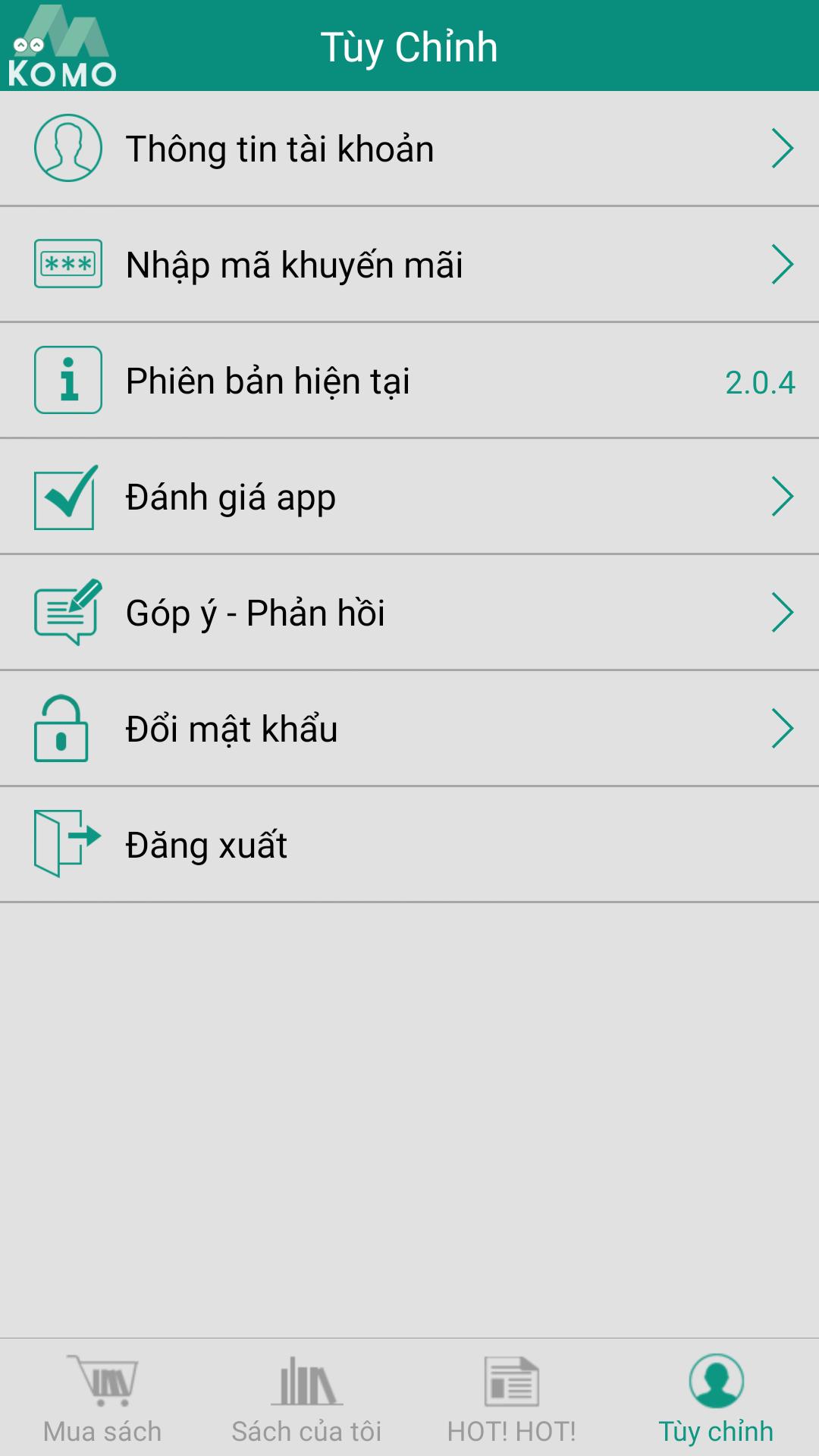Switch to the Mua sách tab
The image size is (819, 1456).
[x=102, y=1399]
